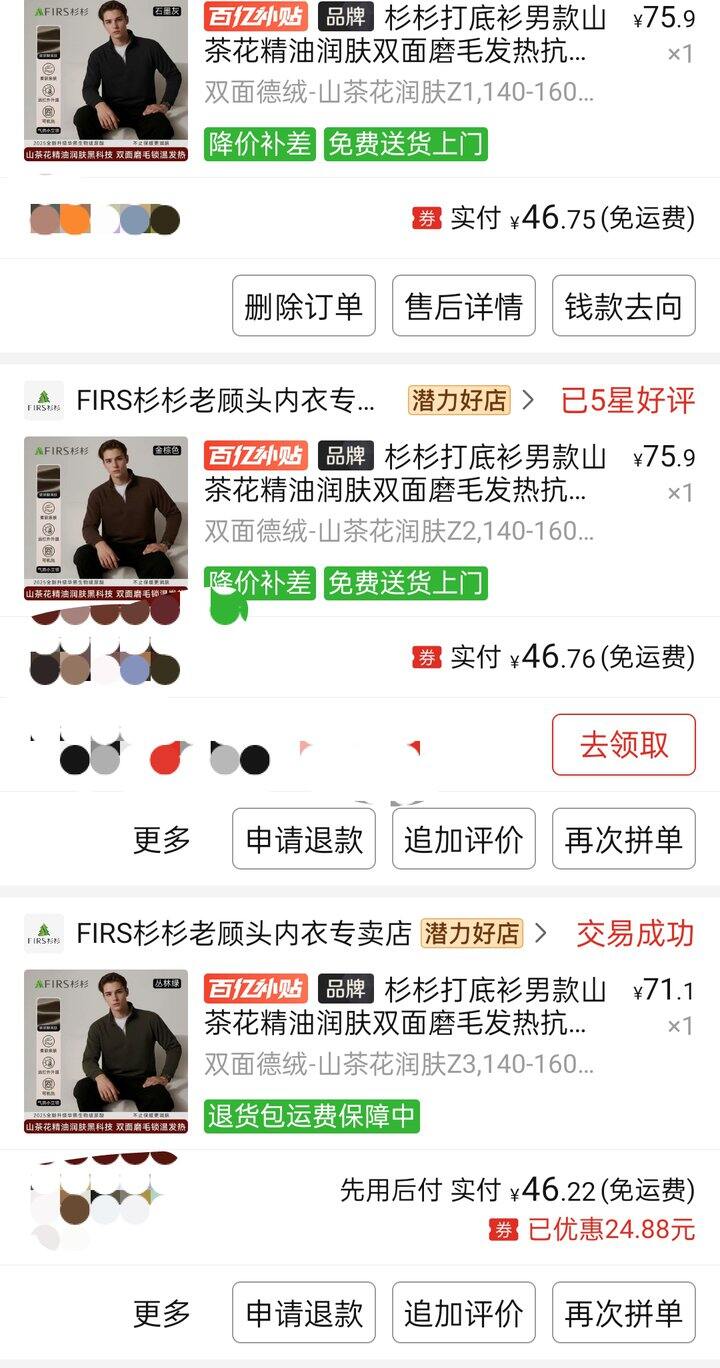Tap 追加评价 on the 已5星好评 order
Viewport: 720px width, 1368px height.
tap(463, 840)
